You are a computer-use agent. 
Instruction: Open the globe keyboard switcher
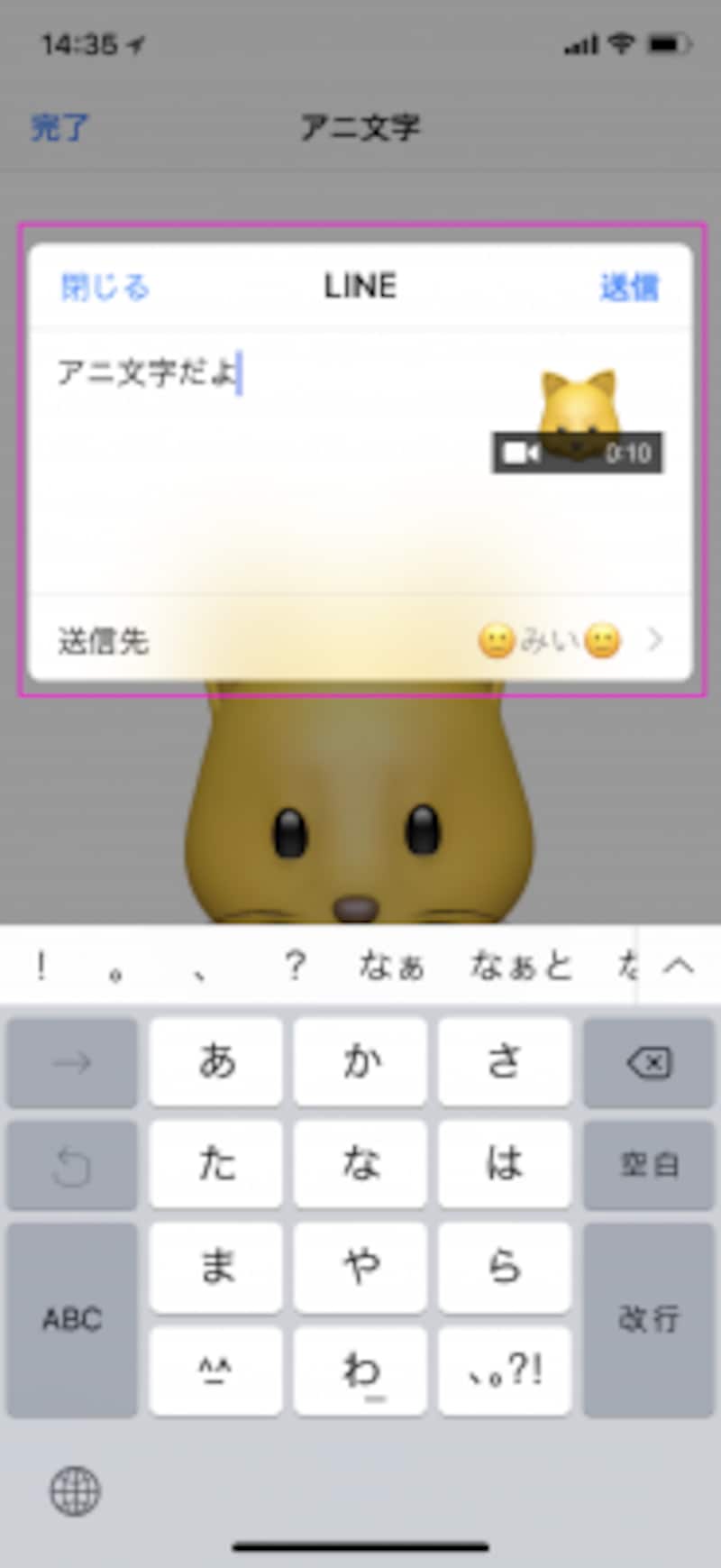(x=74, y=1490)
